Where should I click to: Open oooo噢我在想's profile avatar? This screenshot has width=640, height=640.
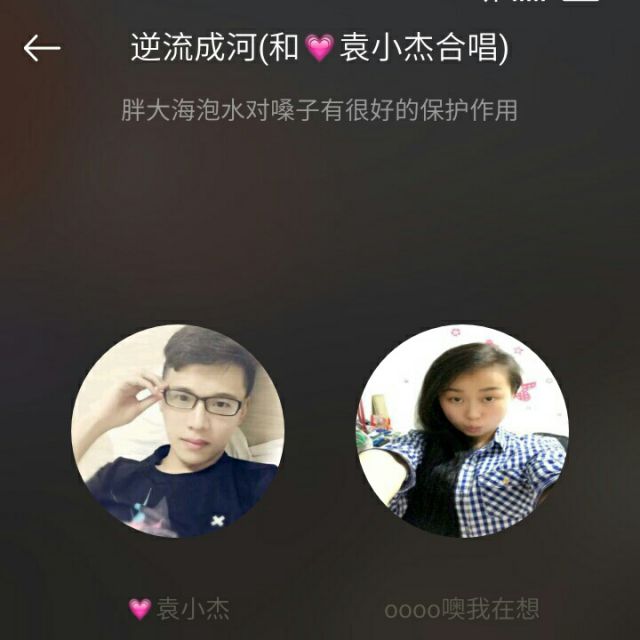pos(462,431)
